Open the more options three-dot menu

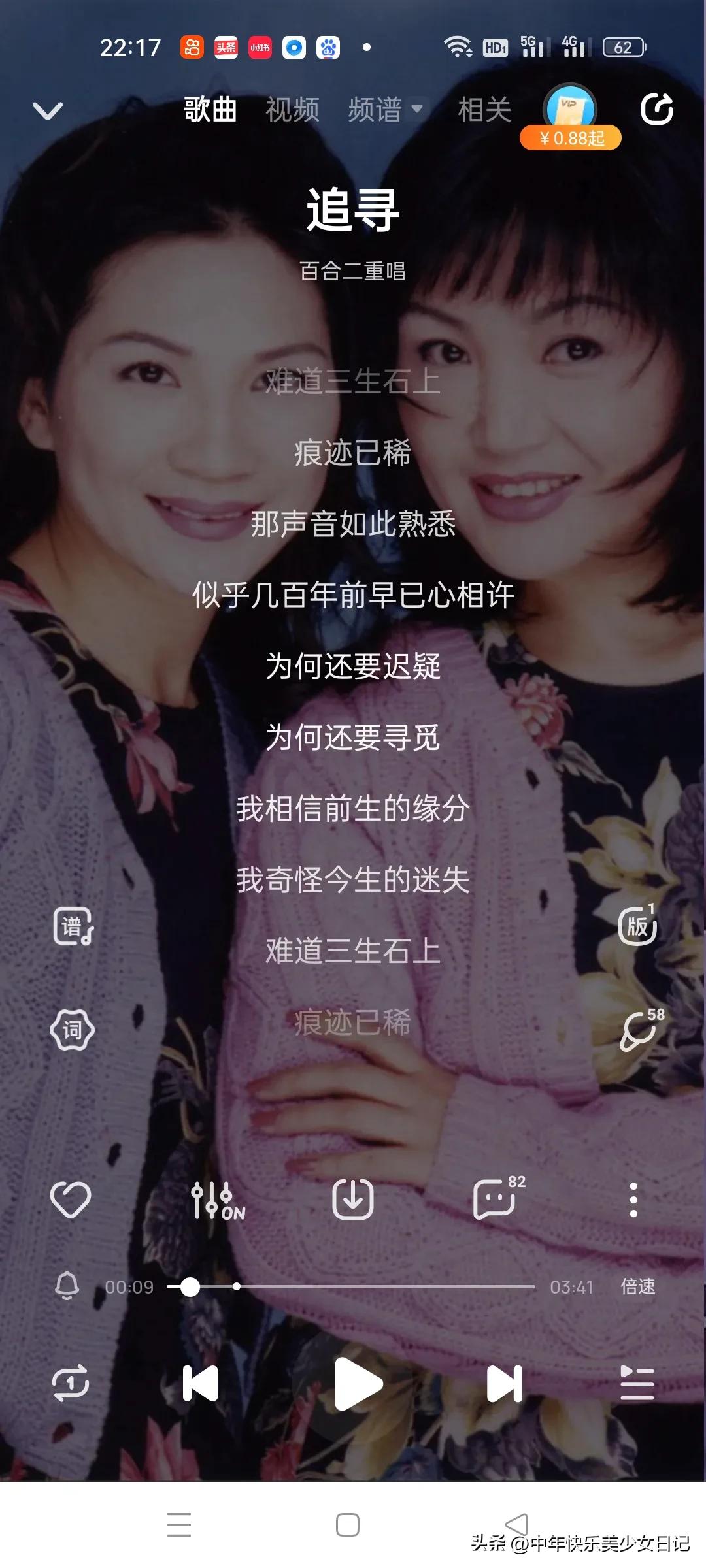633,1198
